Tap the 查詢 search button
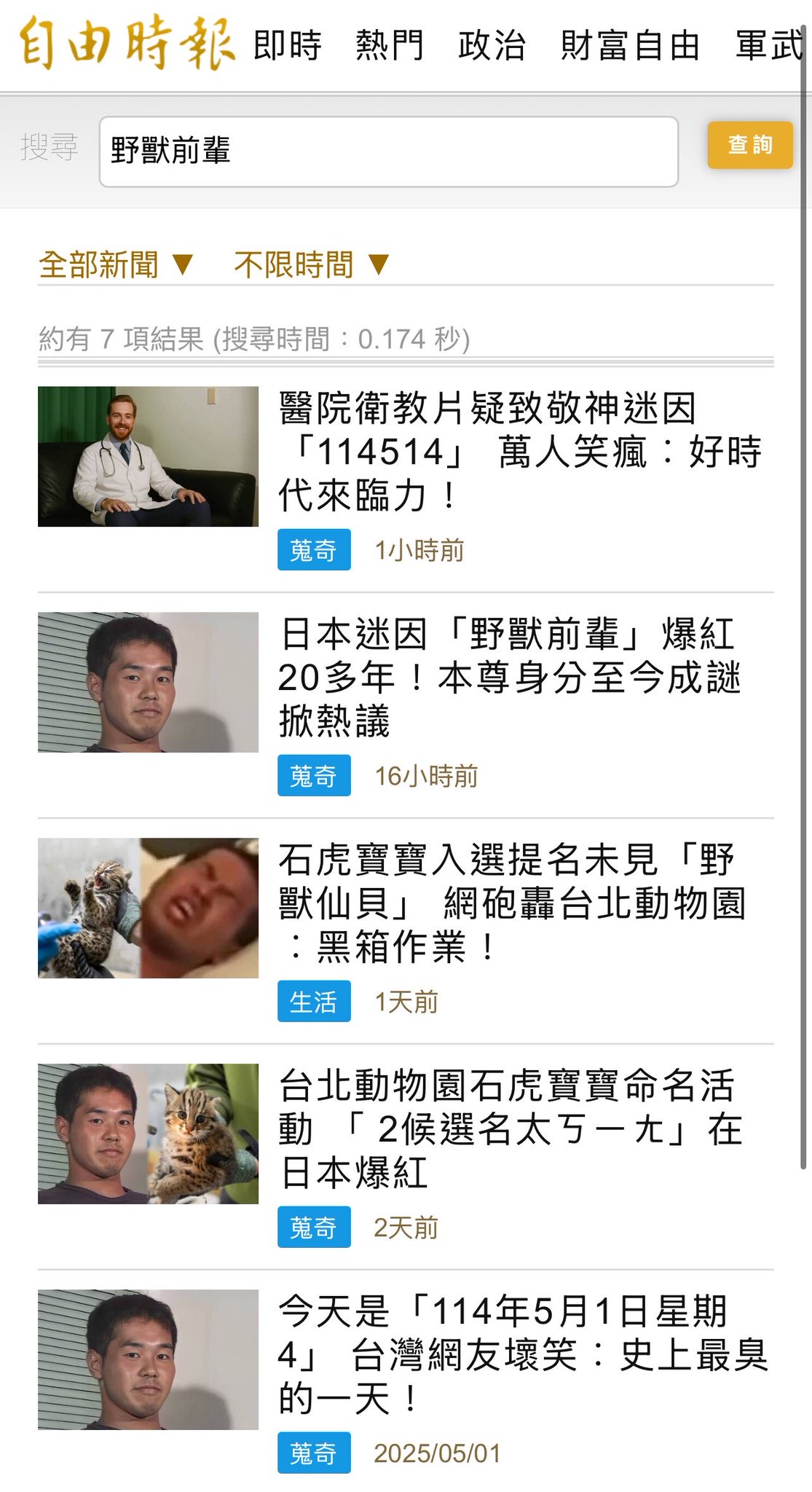 click(750, 145)
